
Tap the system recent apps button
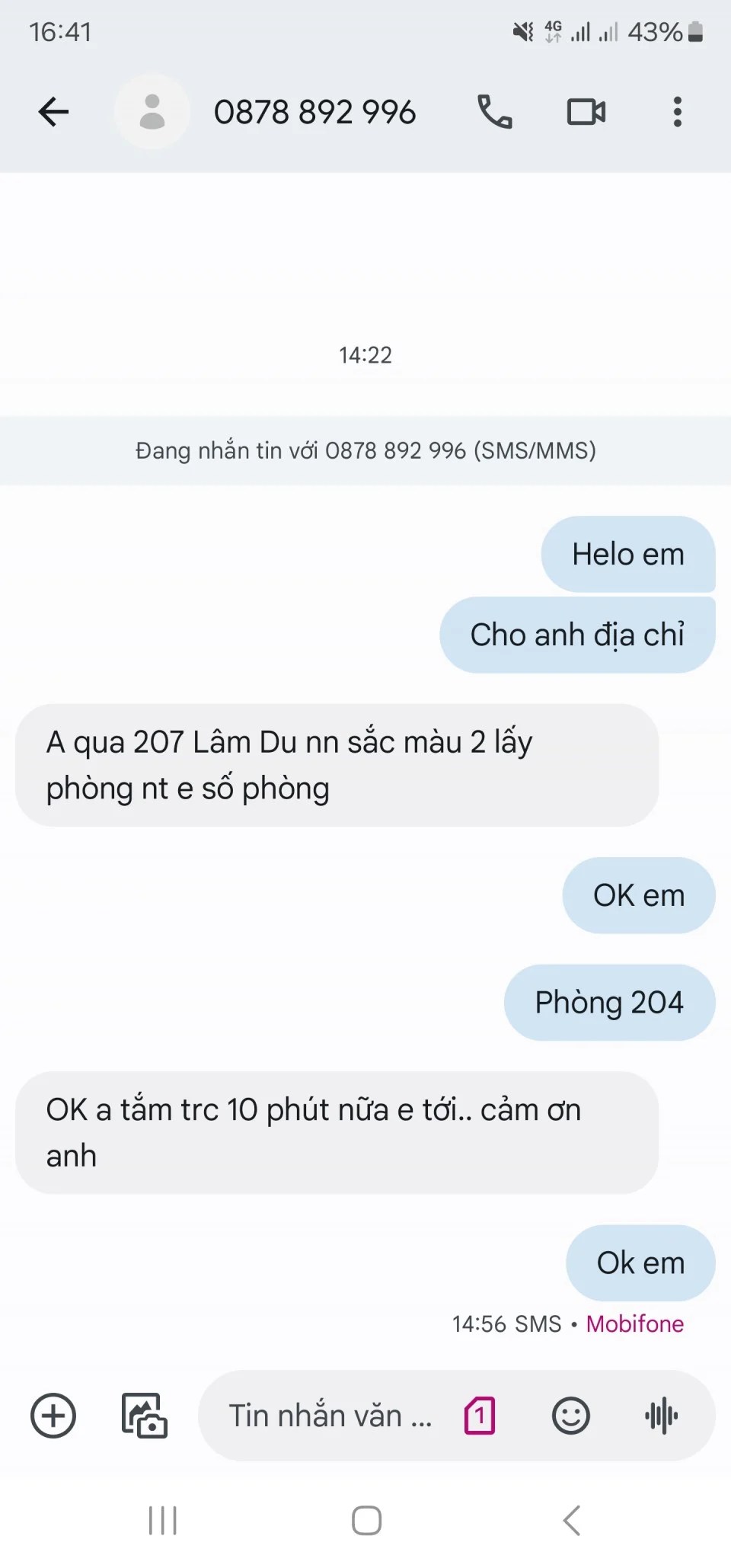pos(163,1521)
